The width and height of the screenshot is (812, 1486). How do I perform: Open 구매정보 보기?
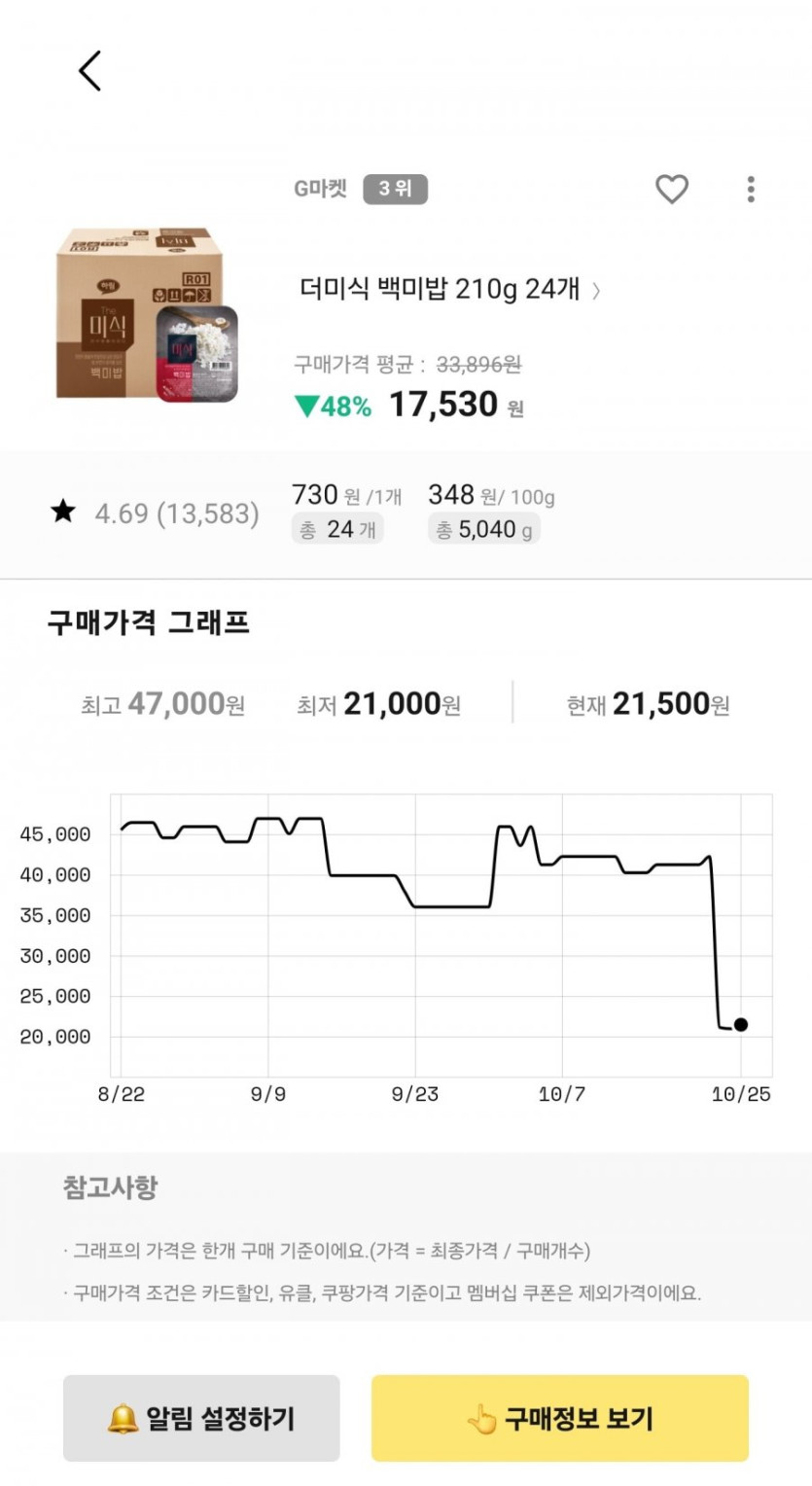pos(559,1418)
